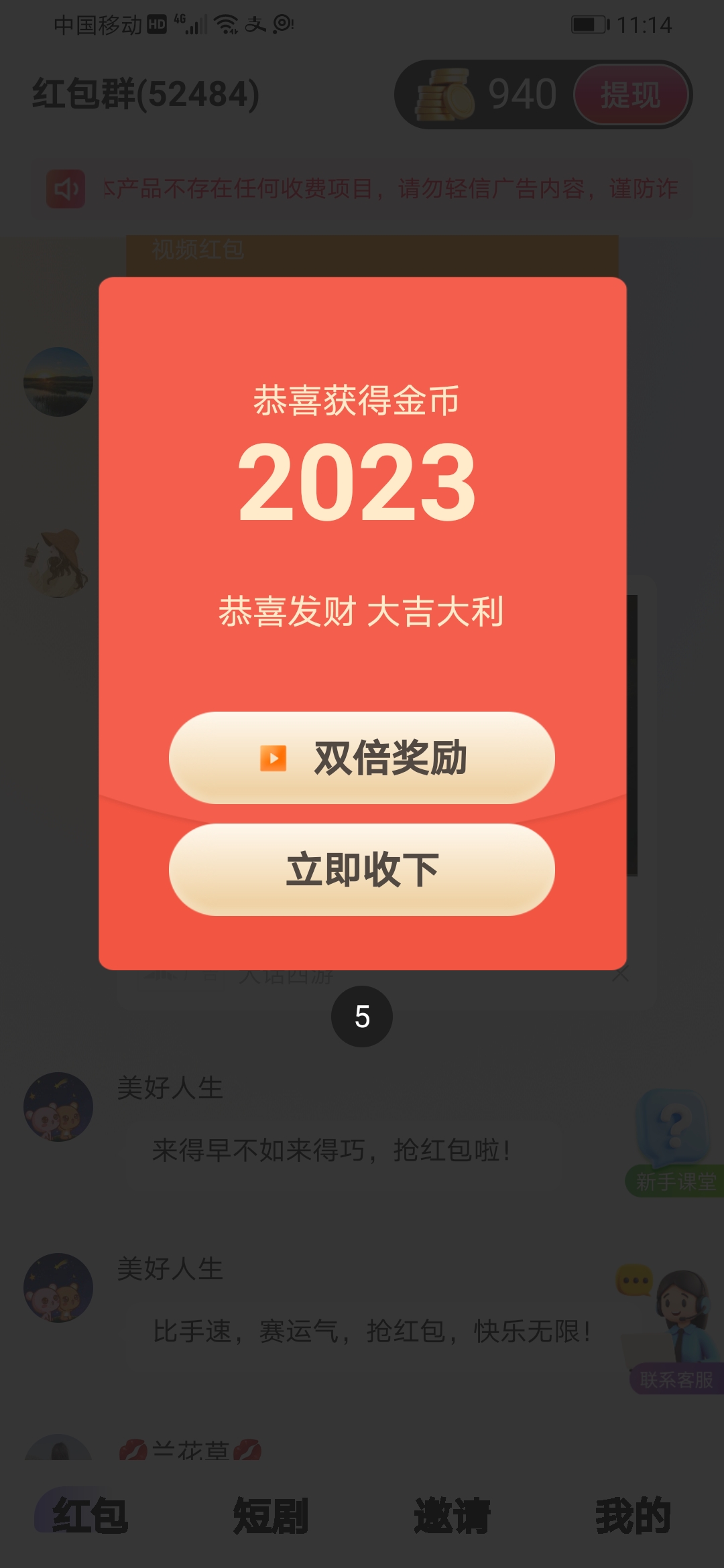The width and height of the screenshot is (724, 1568).
Task: Go to the 我的 tab
Action: [x=633, y=1516]
